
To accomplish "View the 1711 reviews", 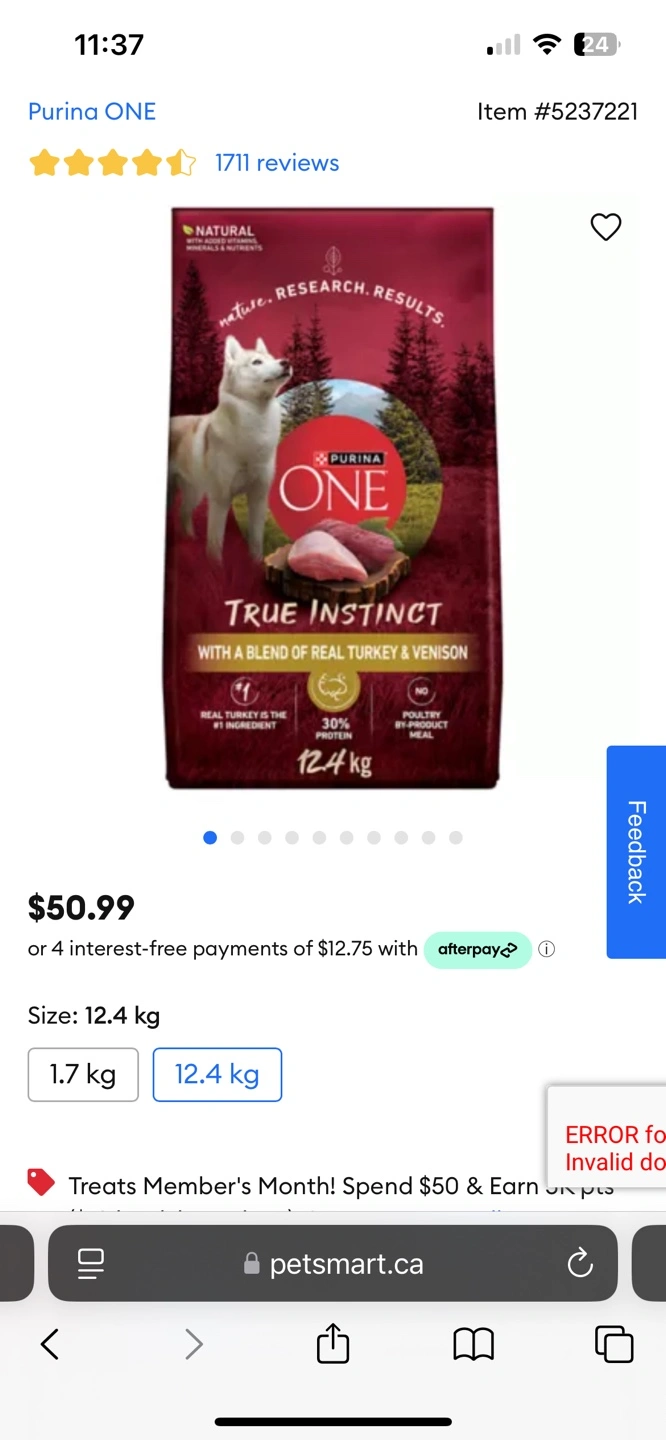I will pos(277,163).
